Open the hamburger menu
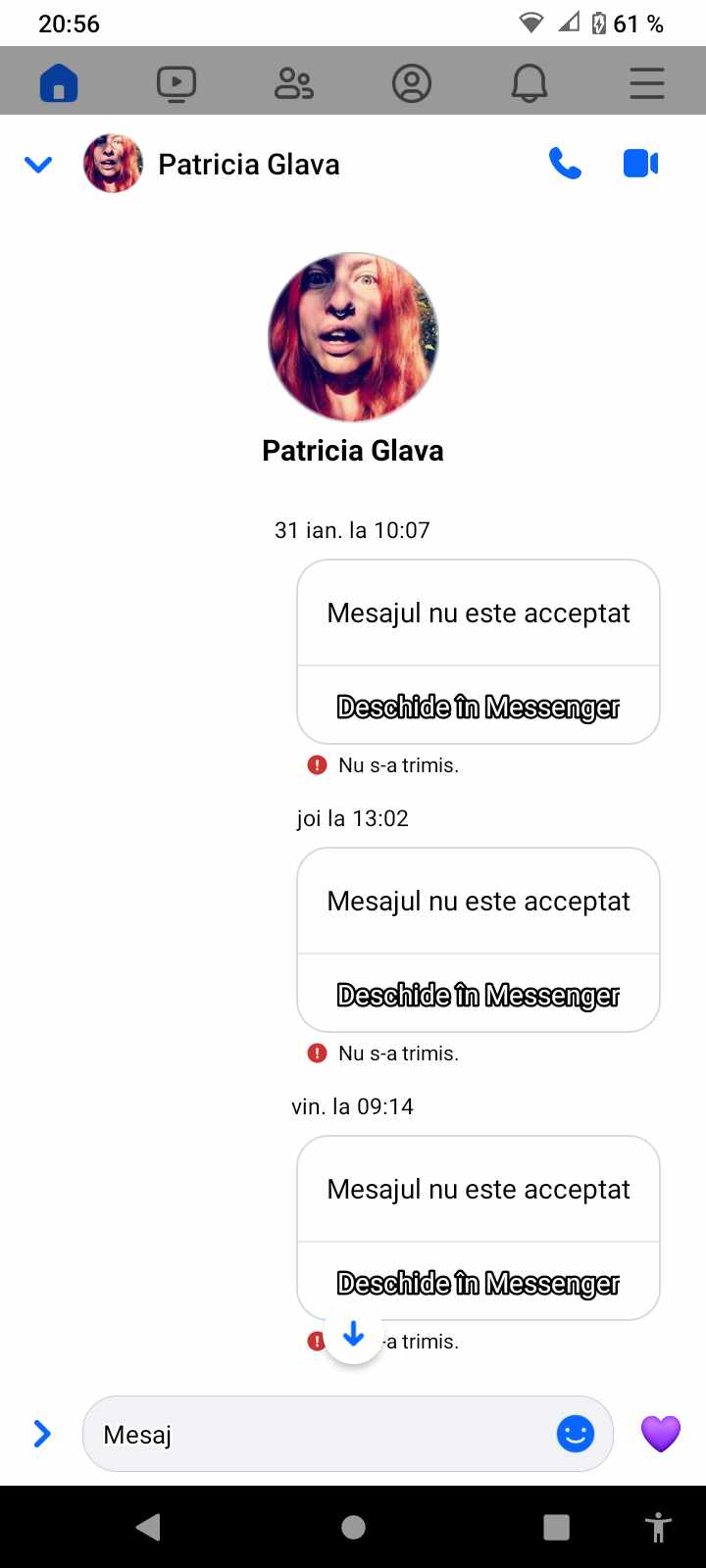Viewport: 706px width, 1568px height. pos(647,83)
